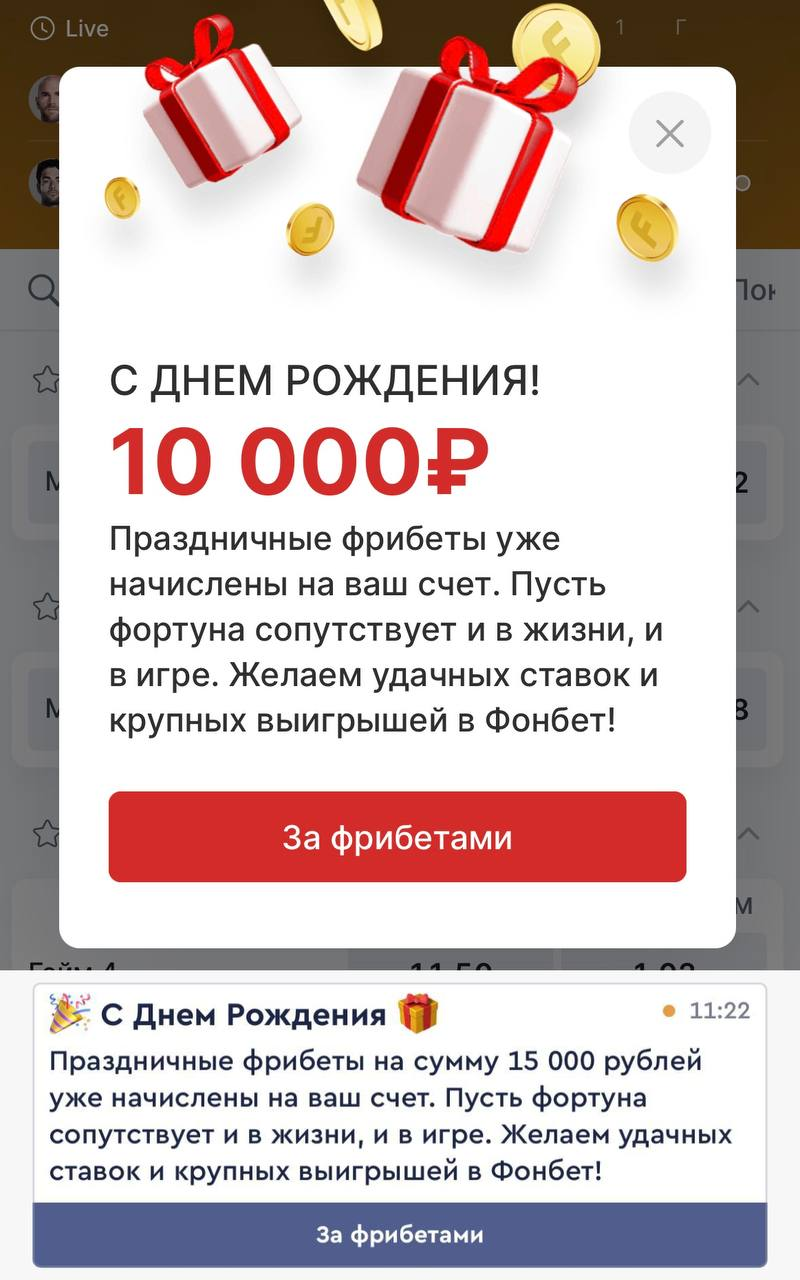This screenshot has height=1280, width=800.
Task: Tap the blue «За фрибетами» notification button
Action: (399, 1234)
